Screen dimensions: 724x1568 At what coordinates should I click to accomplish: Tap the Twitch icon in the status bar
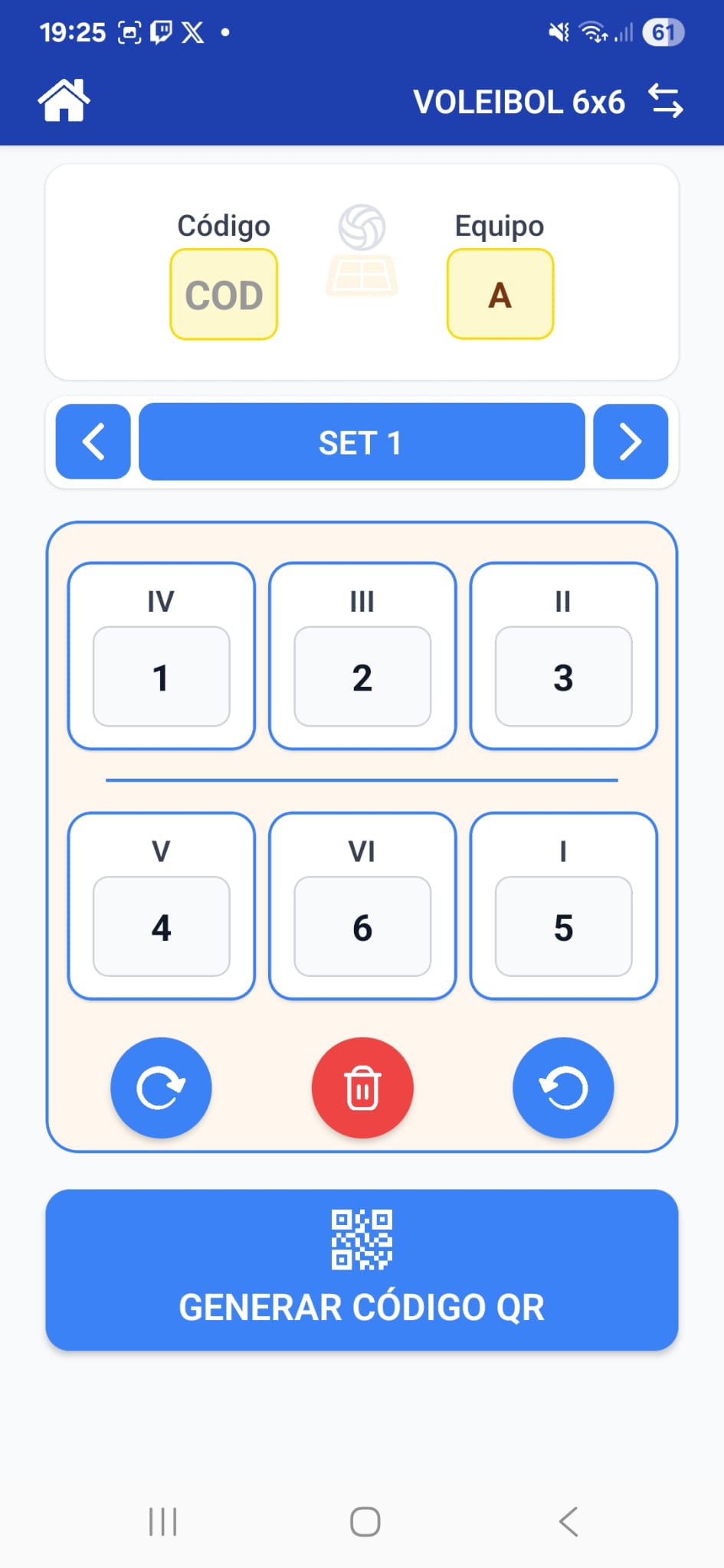(x=160, y=32)
